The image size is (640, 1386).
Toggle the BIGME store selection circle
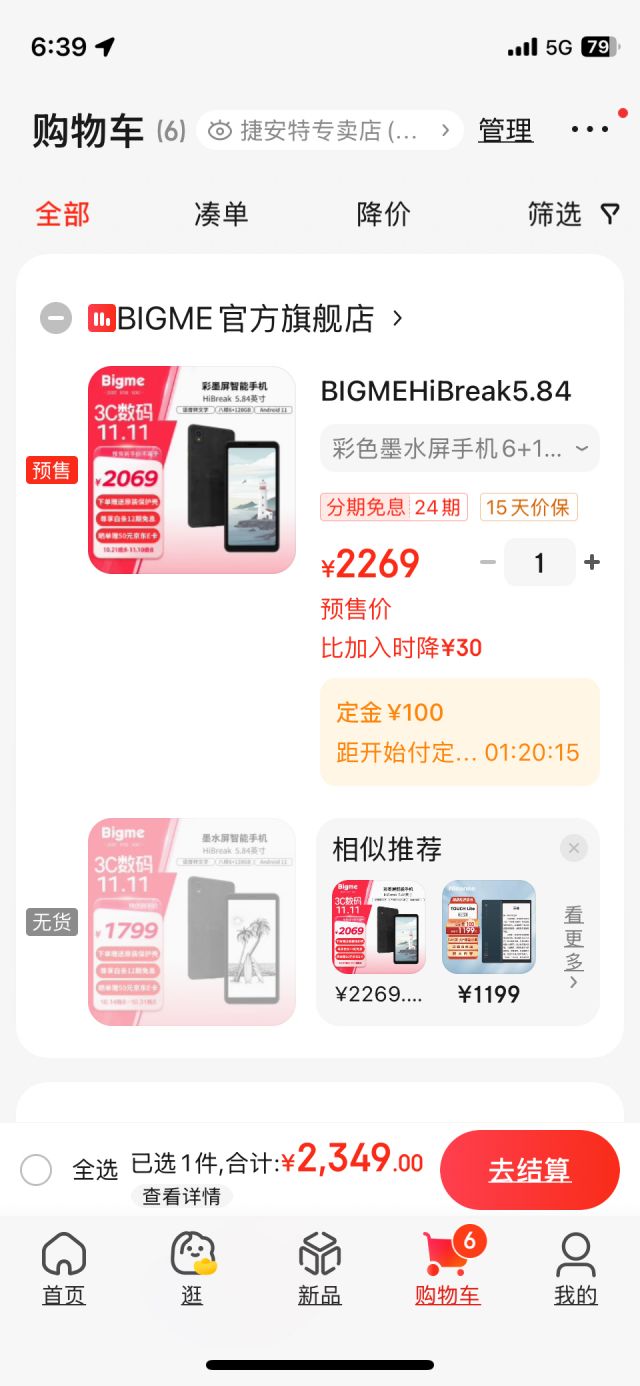(x=56, y=319)
